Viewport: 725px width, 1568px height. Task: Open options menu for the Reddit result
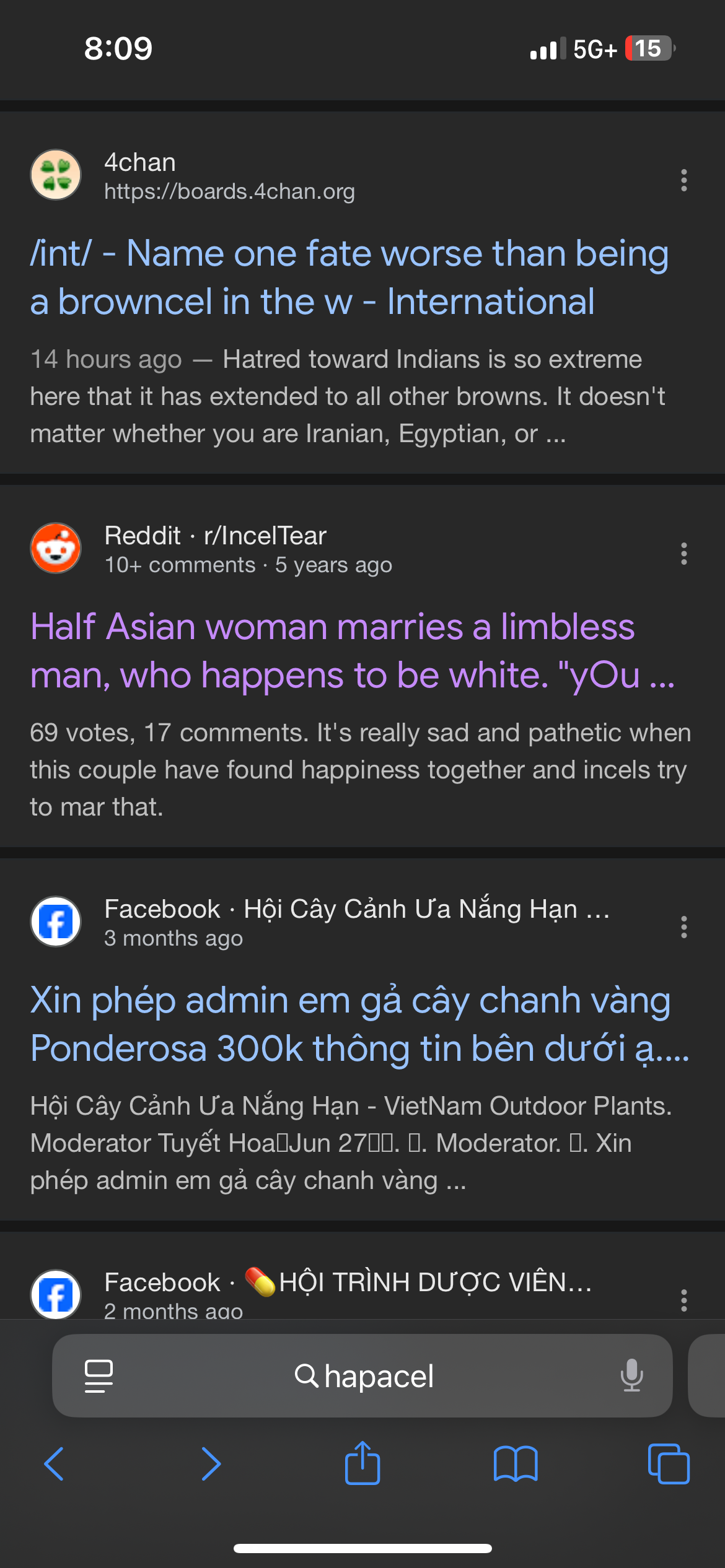pyautogui.click(x=683, y=554)
